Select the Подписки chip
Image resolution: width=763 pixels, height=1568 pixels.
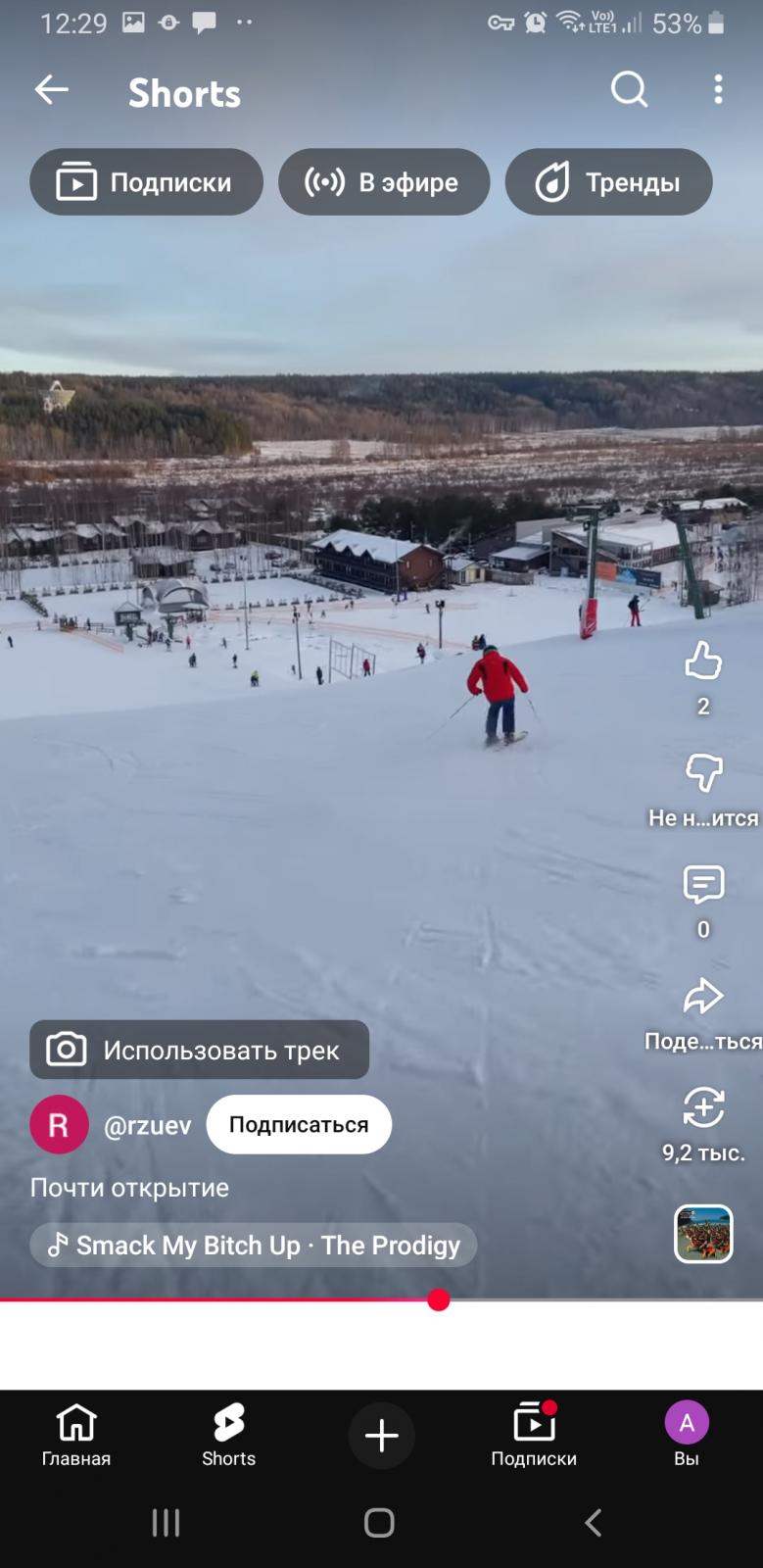tap(146, 182)
